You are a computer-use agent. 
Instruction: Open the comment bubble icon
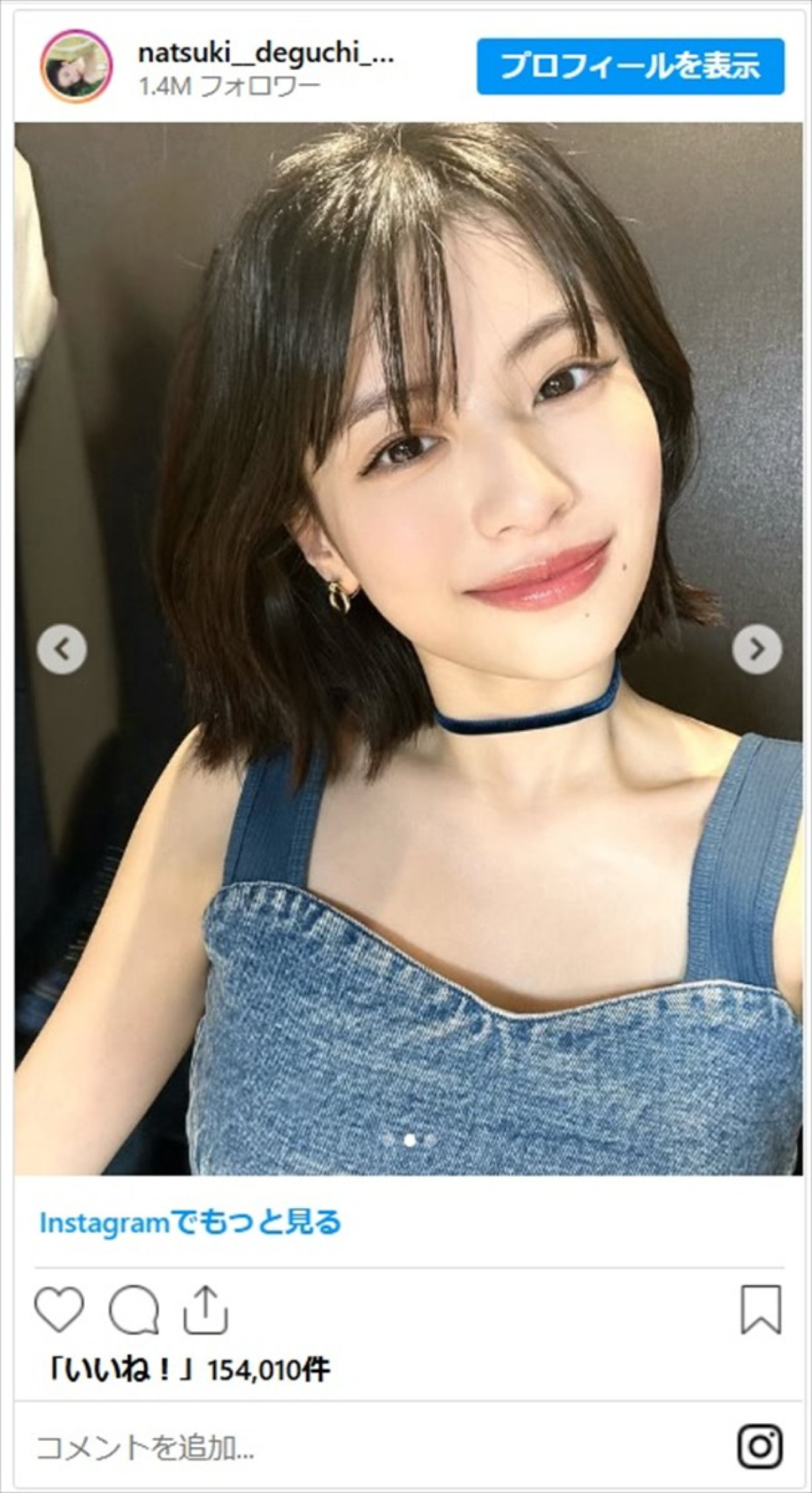pyautogui.click(x=134, y=1310)
